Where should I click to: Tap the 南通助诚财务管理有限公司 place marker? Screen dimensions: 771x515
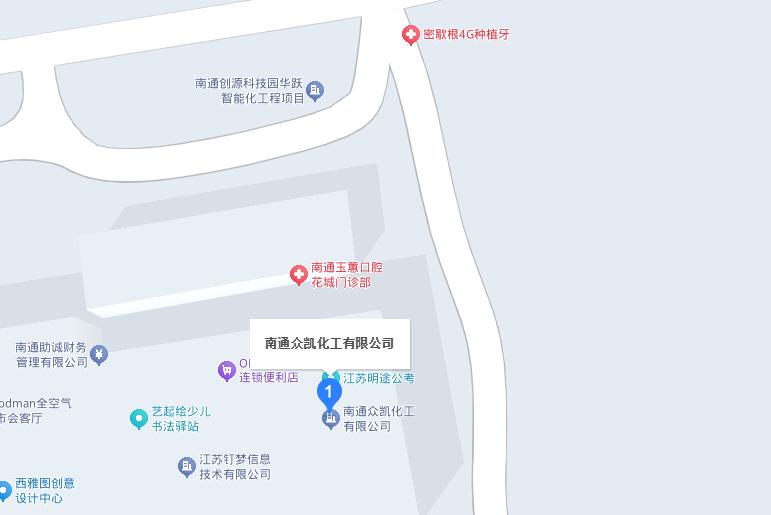click(99, 354)
